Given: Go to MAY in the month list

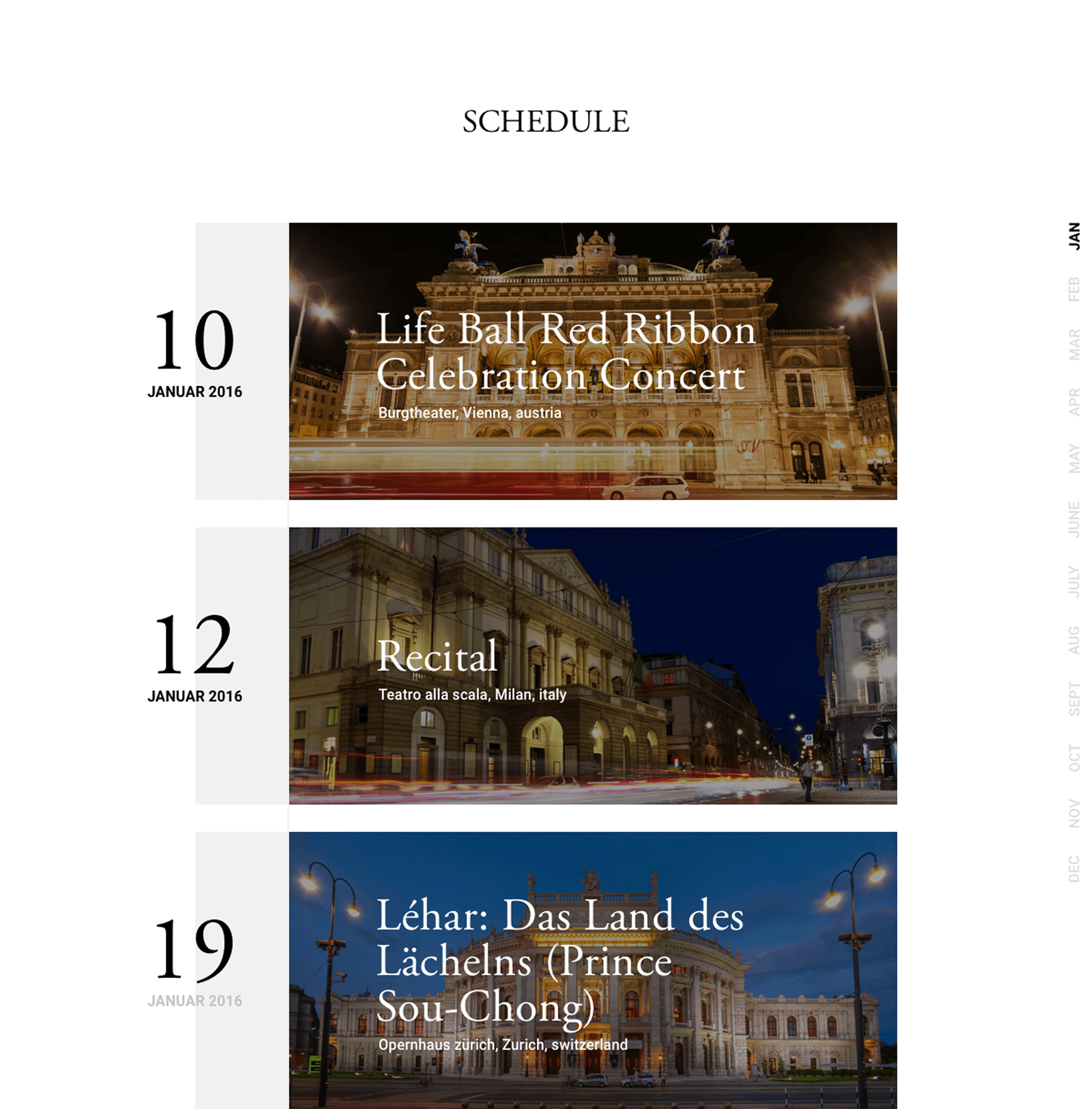Looking at the screenshot, I should point(1074,458).
